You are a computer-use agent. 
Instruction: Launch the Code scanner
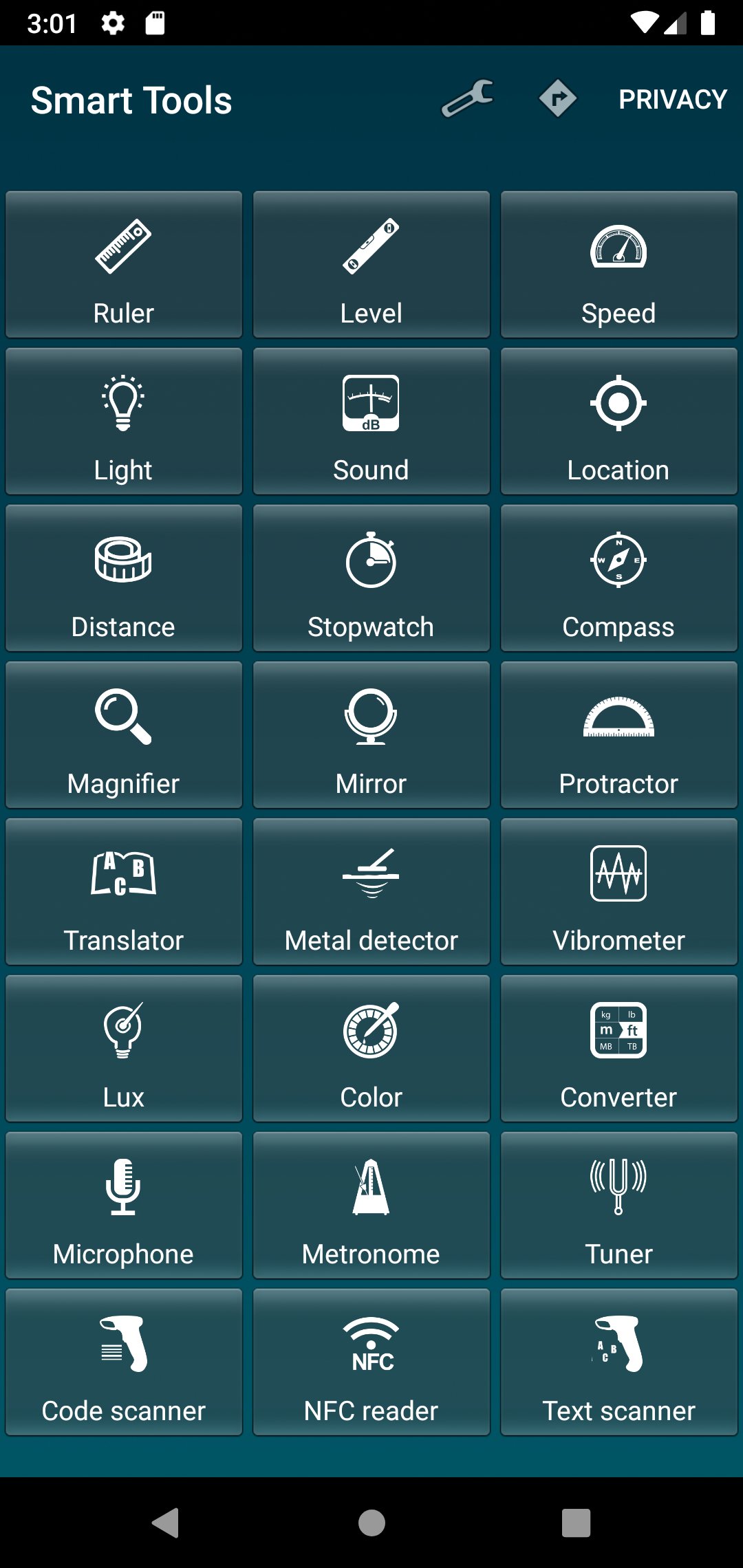(x=124, y=1362)
